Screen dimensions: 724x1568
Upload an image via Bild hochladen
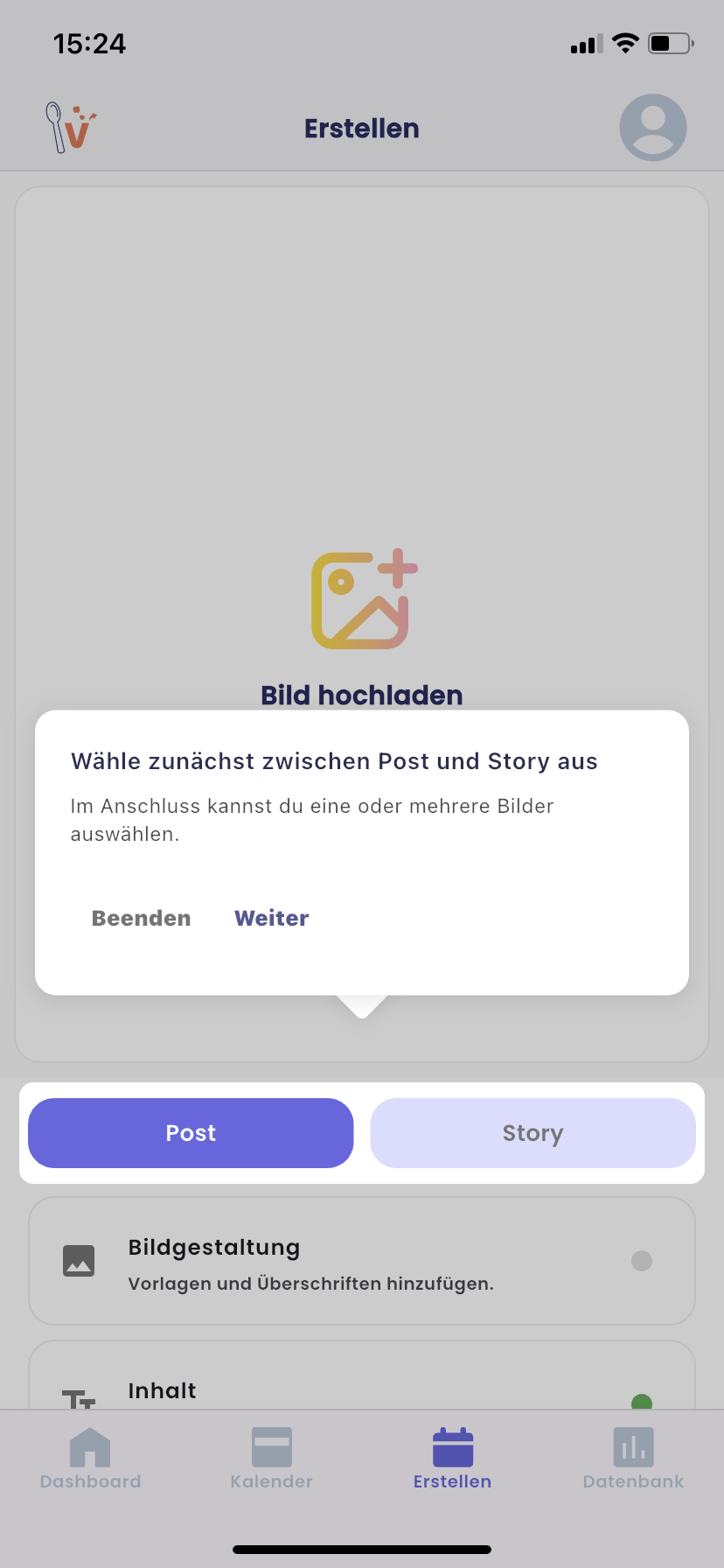362,612
